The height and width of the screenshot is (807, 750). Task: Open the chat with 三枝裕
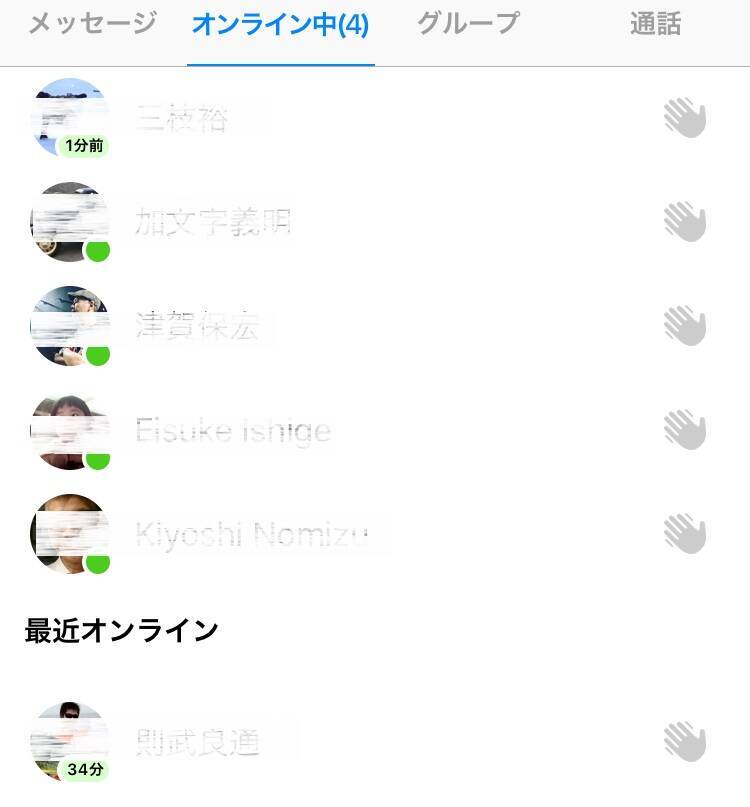coord(182,119)
